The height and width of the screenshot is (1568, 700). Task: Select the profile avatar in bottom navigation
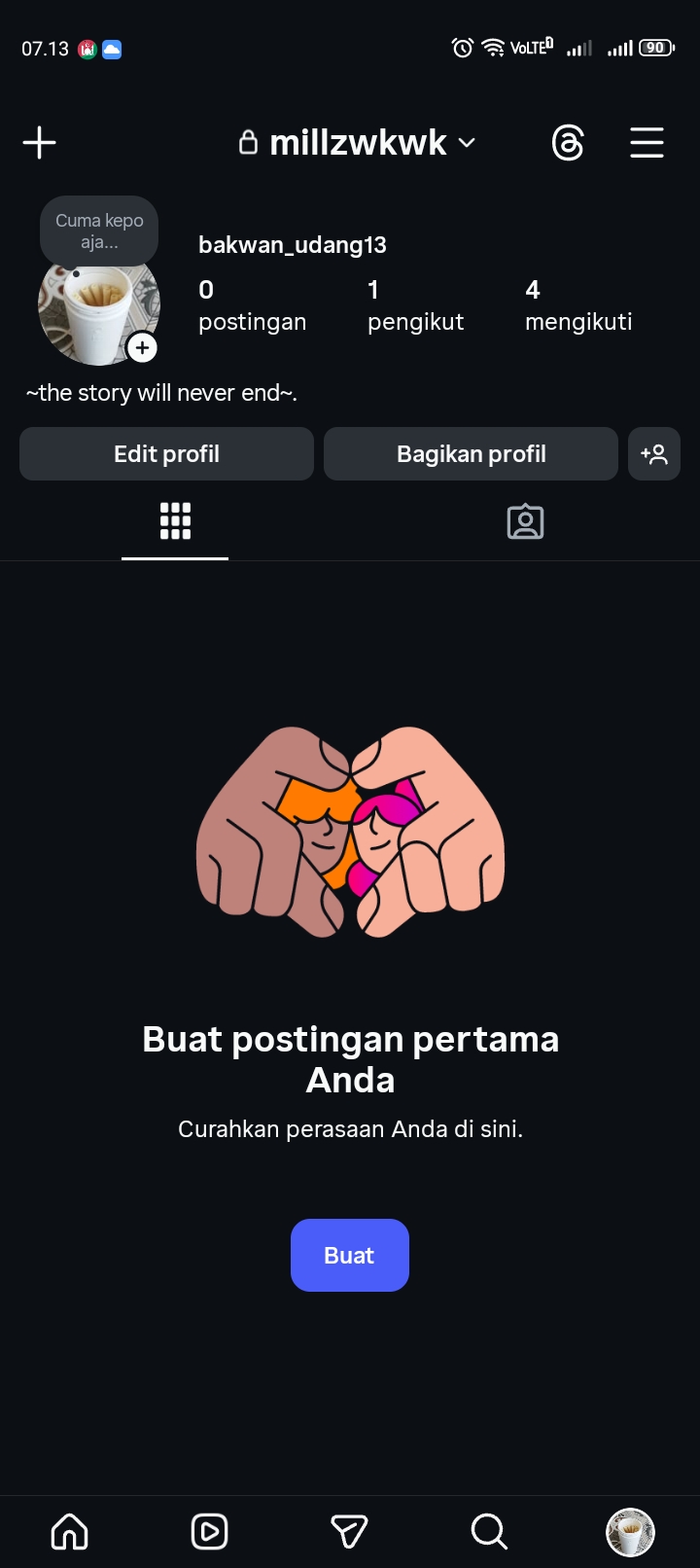click(x=630, y=1532)
